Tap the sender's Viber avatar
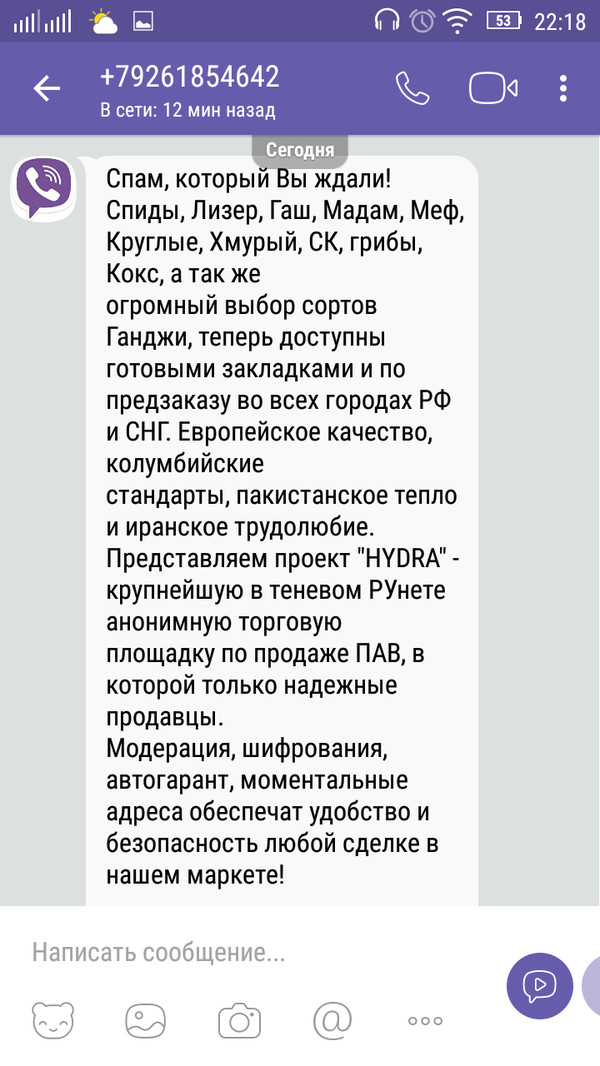Image resolution: width=600 pixels, height=1066 pixels. [41, 188]
